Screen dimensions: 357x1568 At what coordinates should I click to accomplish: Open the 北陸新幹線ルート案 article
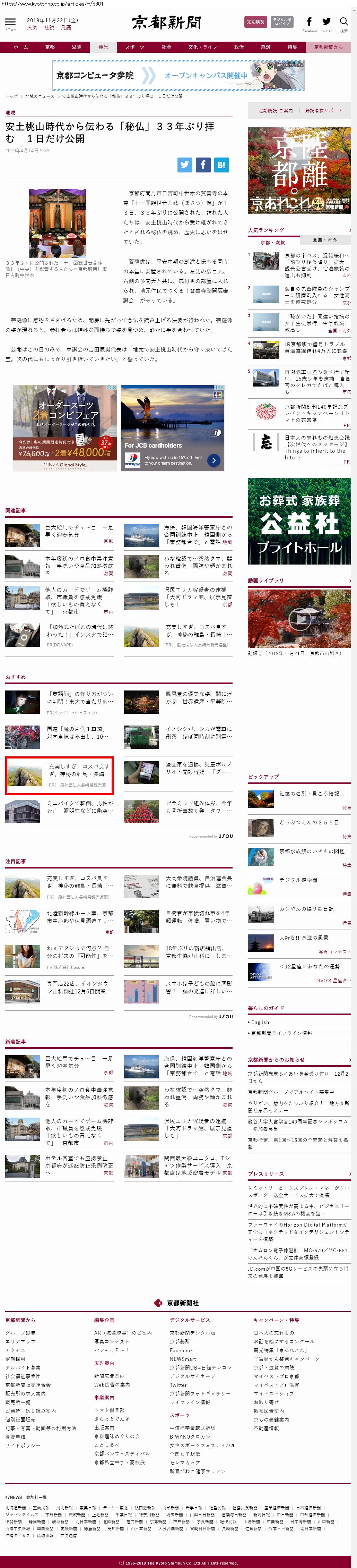pos(79,917)
